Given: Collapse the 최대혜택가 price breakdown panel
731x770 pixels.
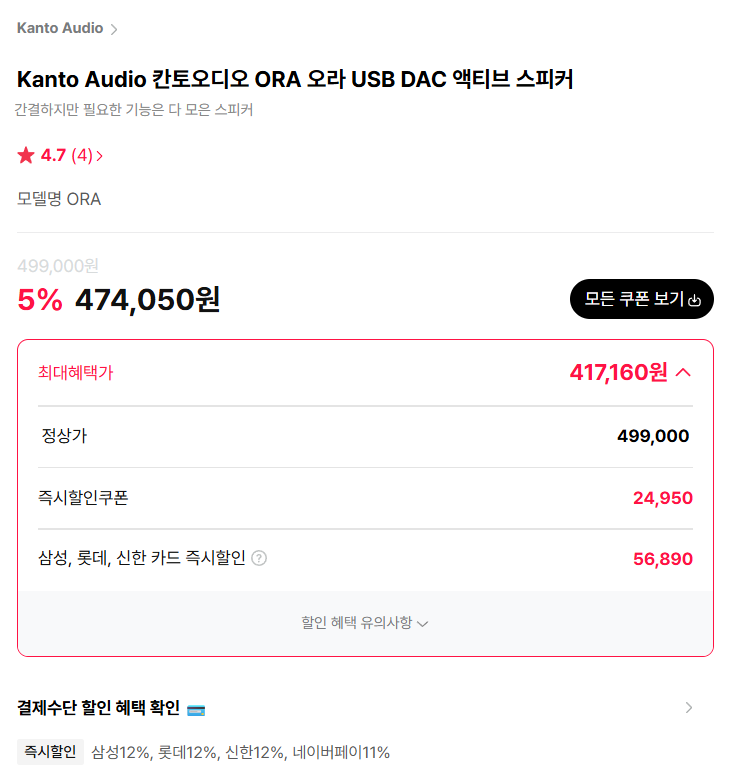Looking at the screenshot, I should (684, 372).
